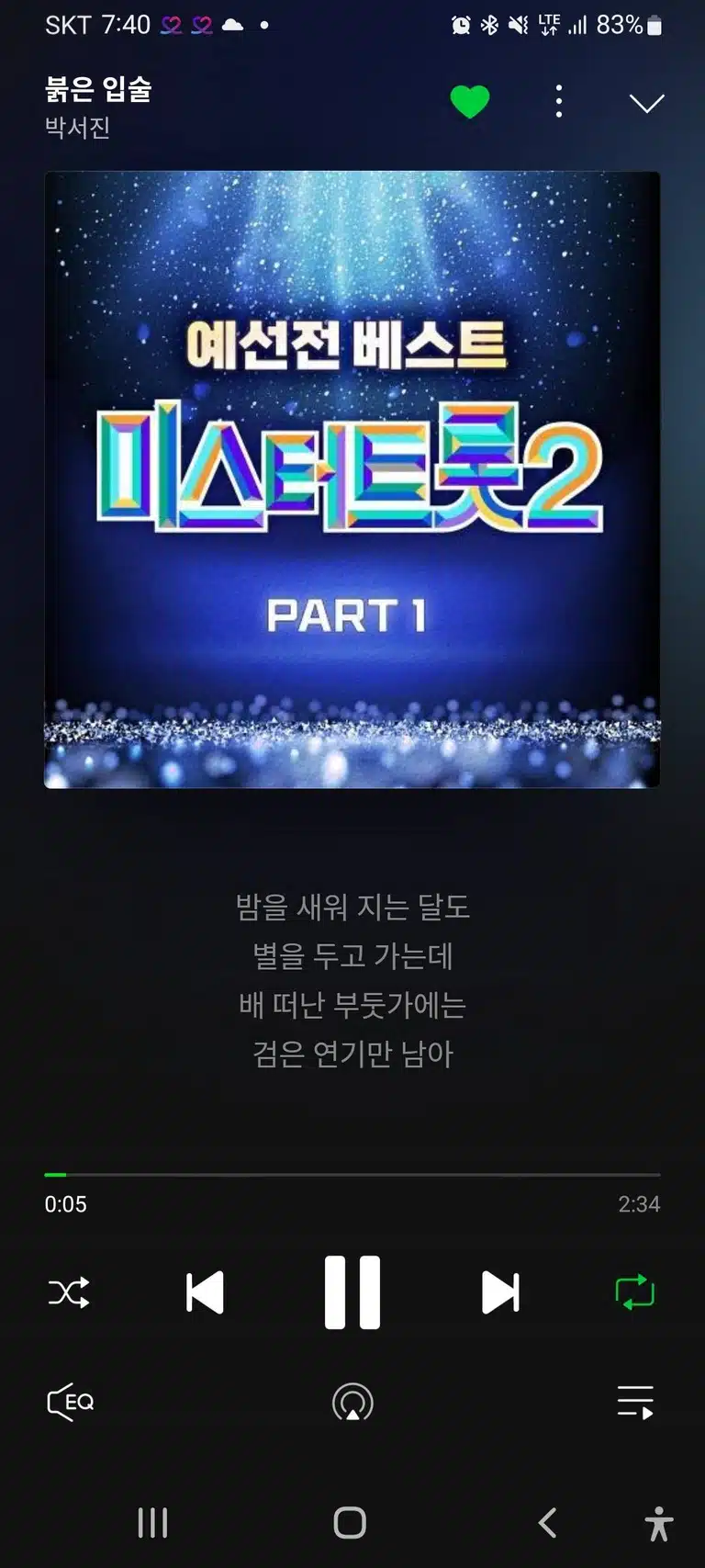Open the cast to device icon
This screenshot has height=1568, width=705.
point(352,1403)
